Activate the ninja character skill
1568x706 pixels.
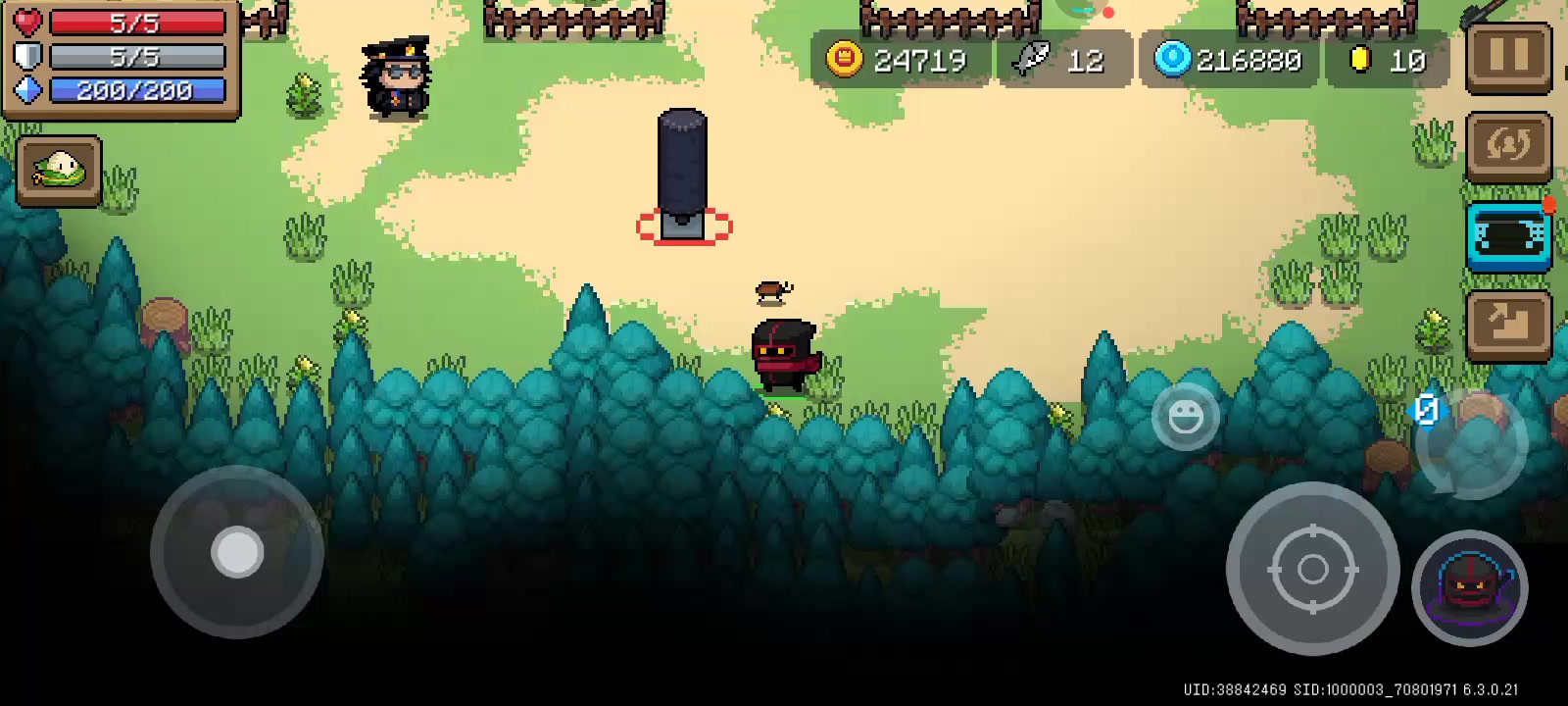pyautogui.click(x=1468, y=588)
